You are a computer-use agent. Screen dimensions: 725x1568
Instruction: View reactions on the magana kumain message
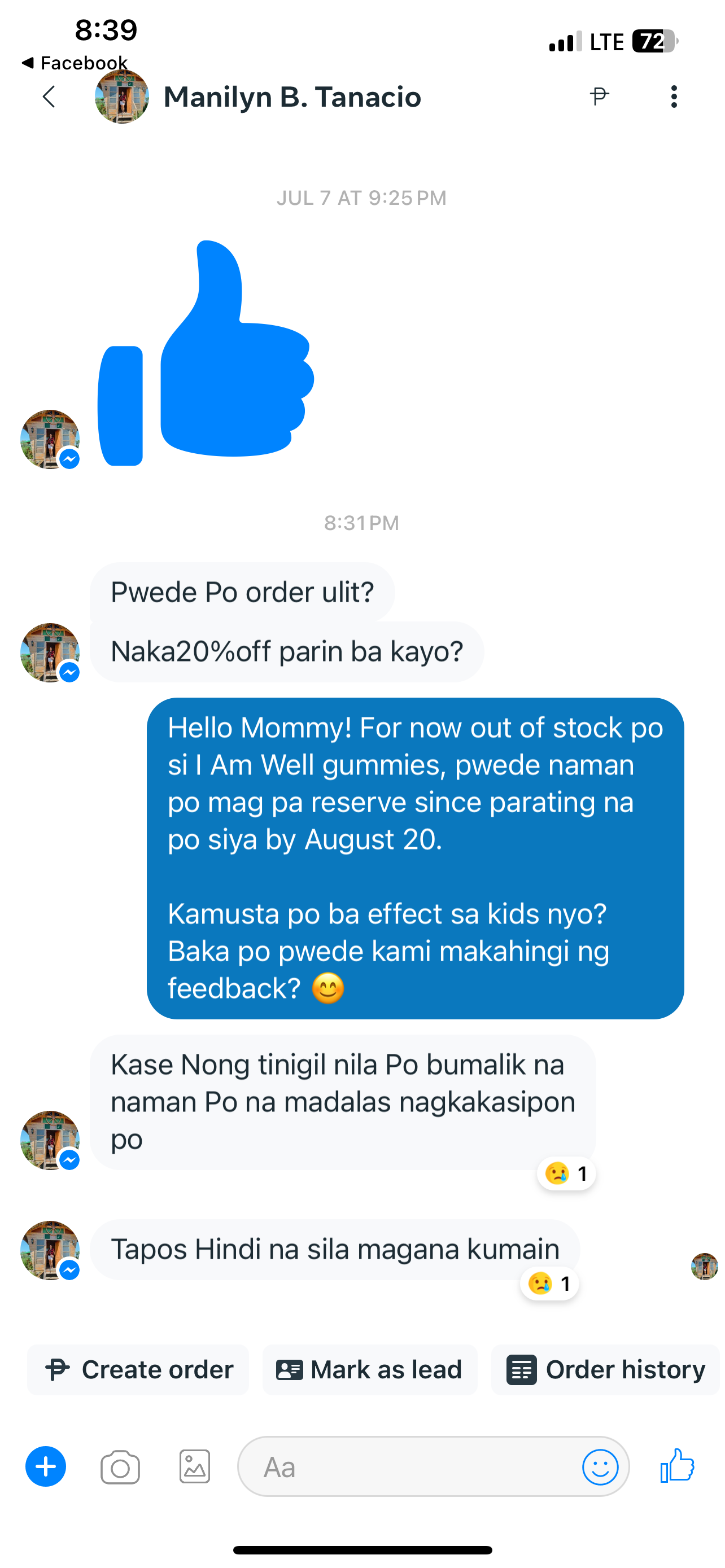coord(550,1283)
